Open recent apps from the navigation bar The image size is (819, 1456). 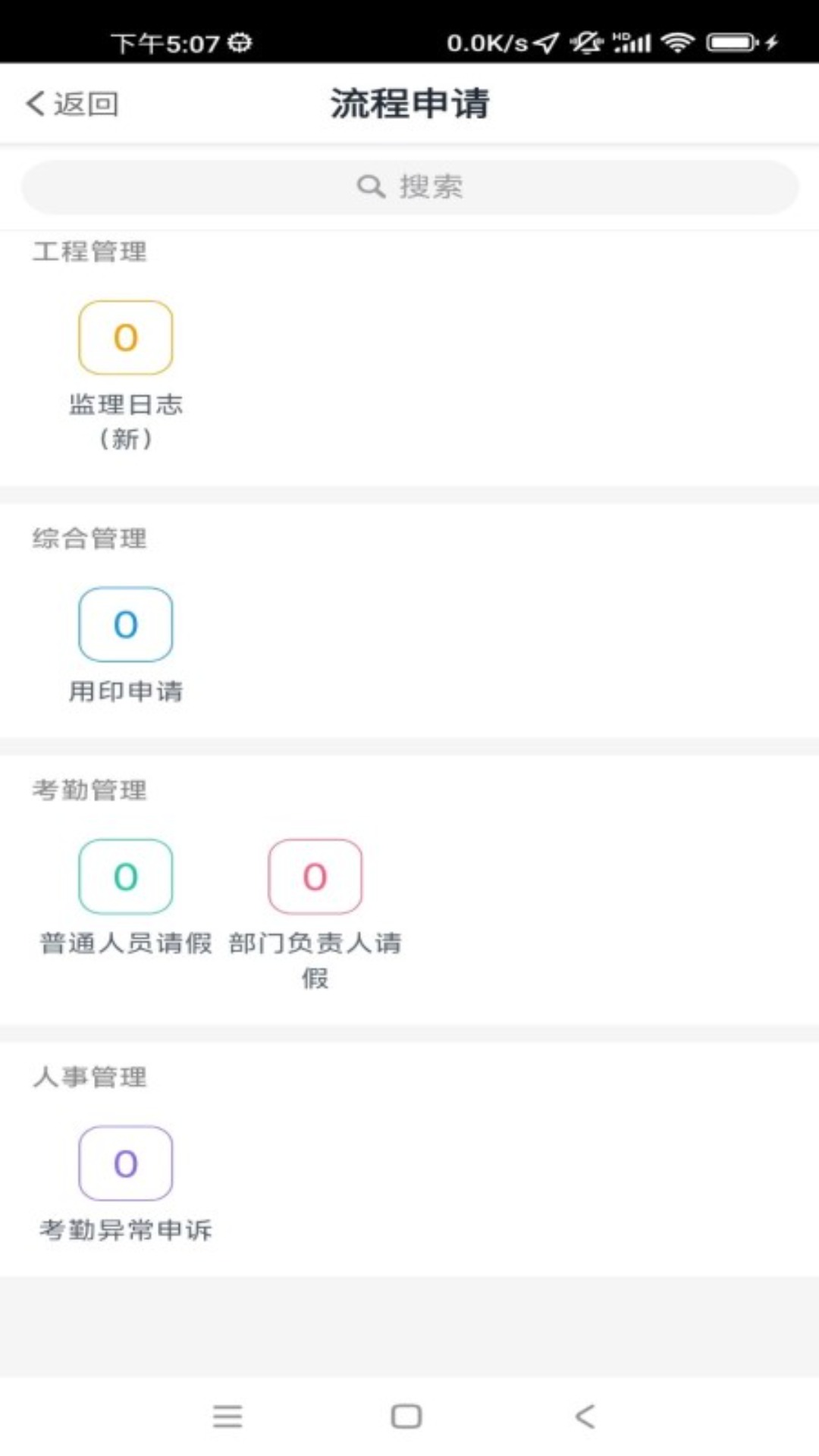[227, 1416]
